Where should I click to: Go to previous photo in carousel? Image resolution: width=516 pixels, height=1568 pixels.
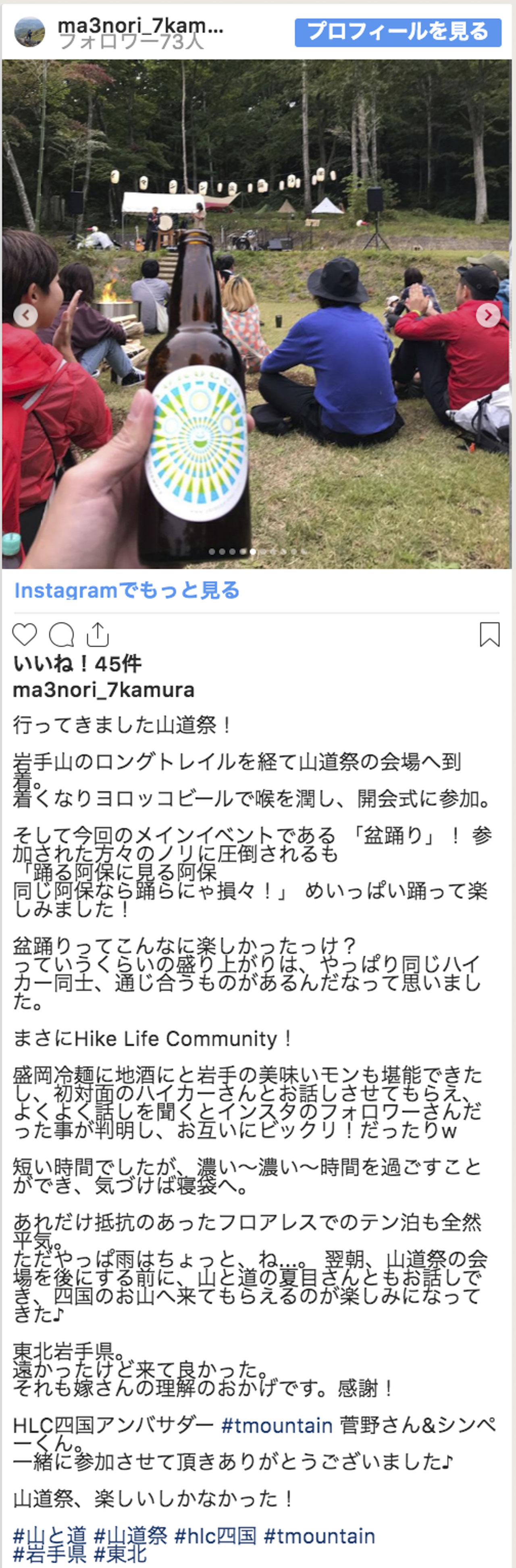point(25,315)
